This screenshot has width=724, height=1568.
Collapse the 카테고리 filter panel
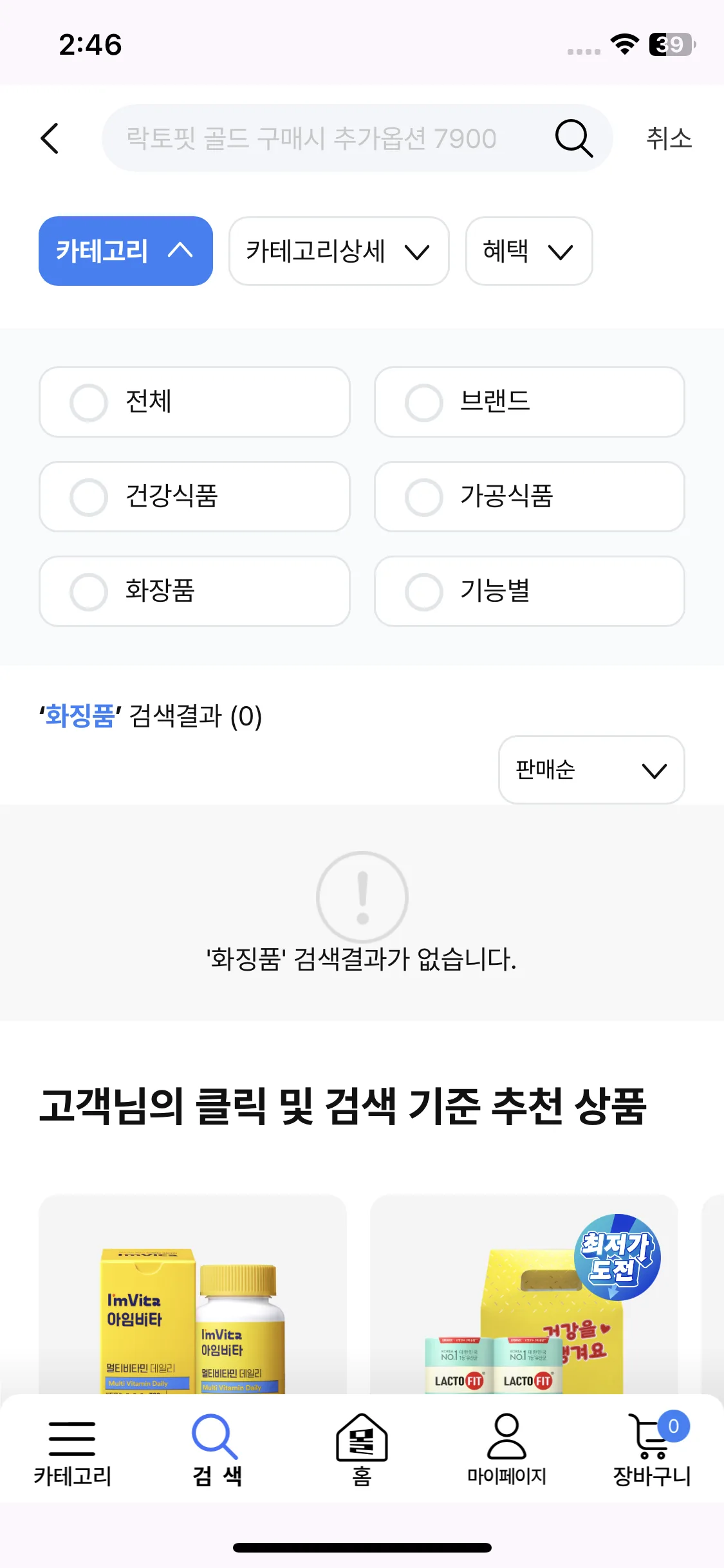(x=125, y=250)
